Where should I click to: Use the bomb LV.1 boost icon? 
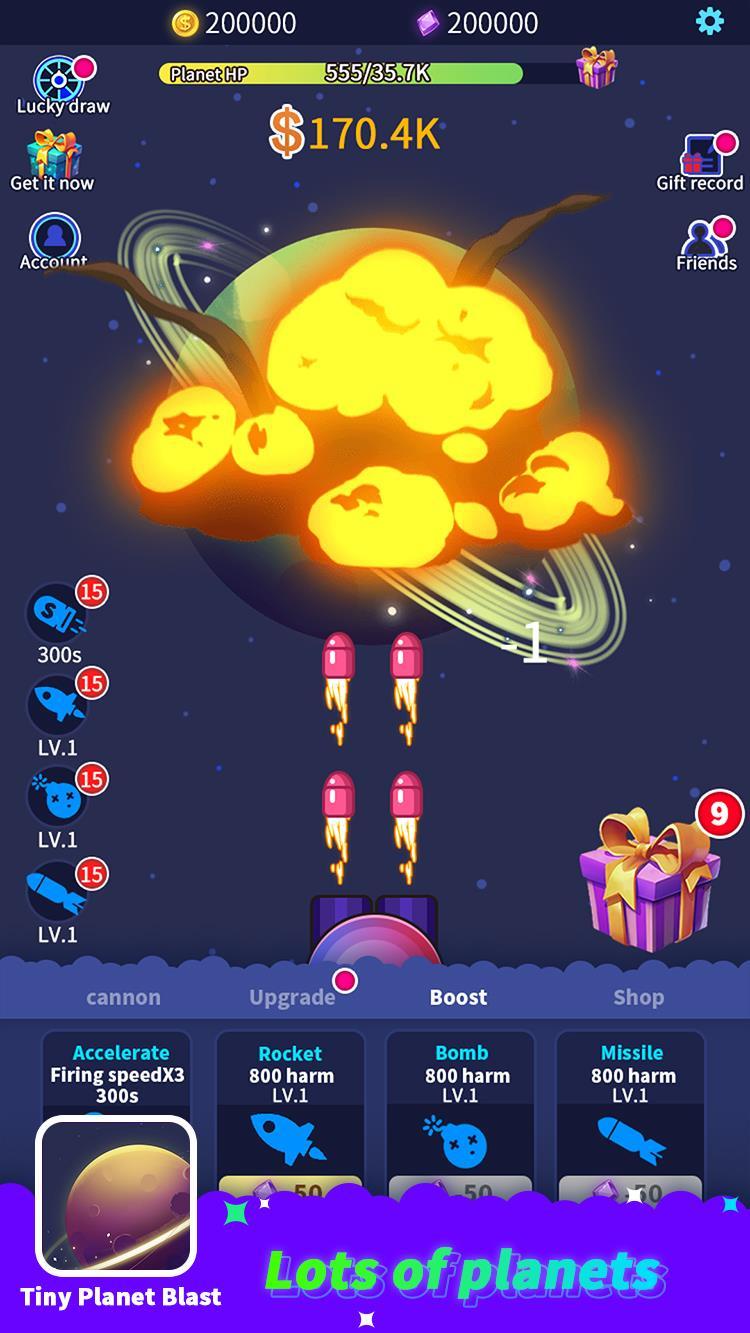(57, 798)
